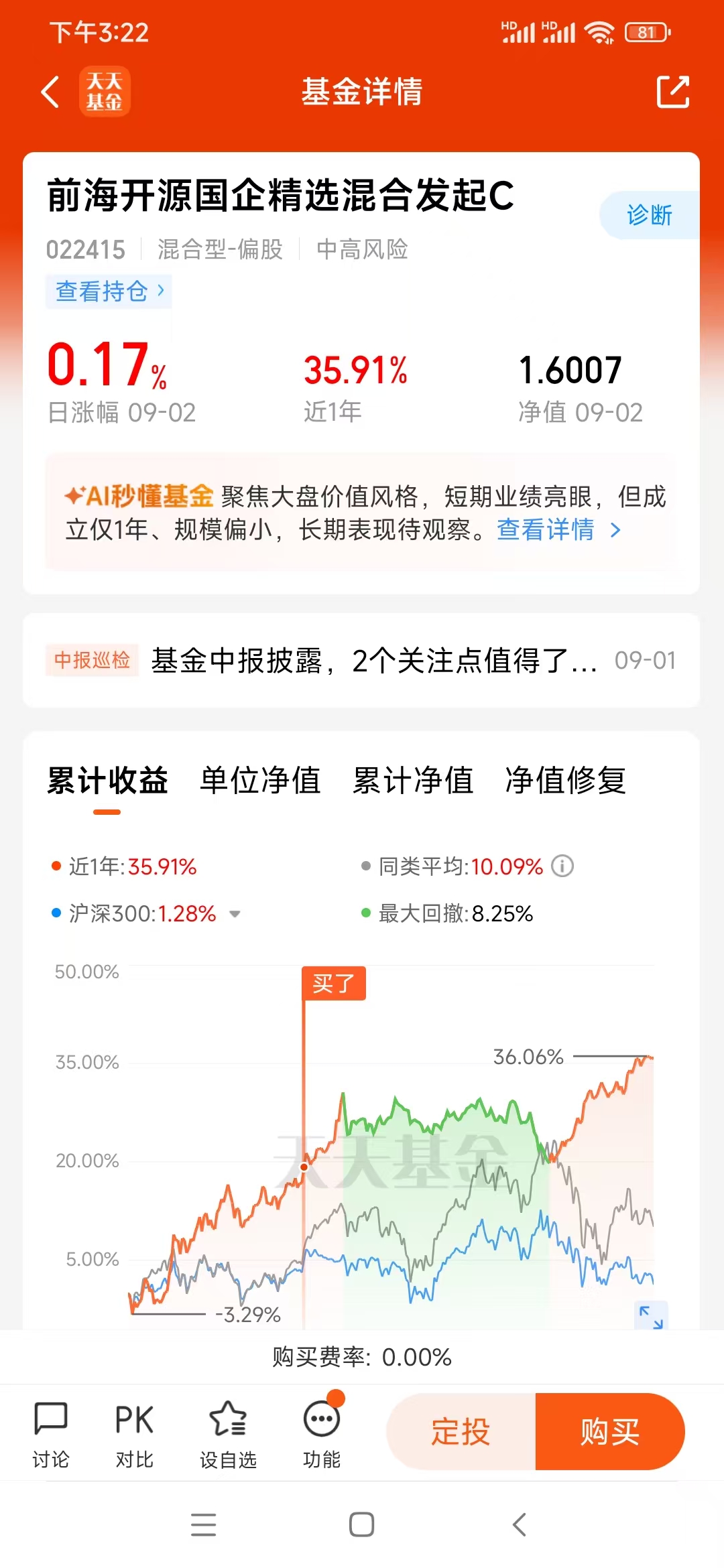Expand the 沪深300 benchmark dropdown
Viewport: 724px width, 1568px height.
click(x=235, y=914)
